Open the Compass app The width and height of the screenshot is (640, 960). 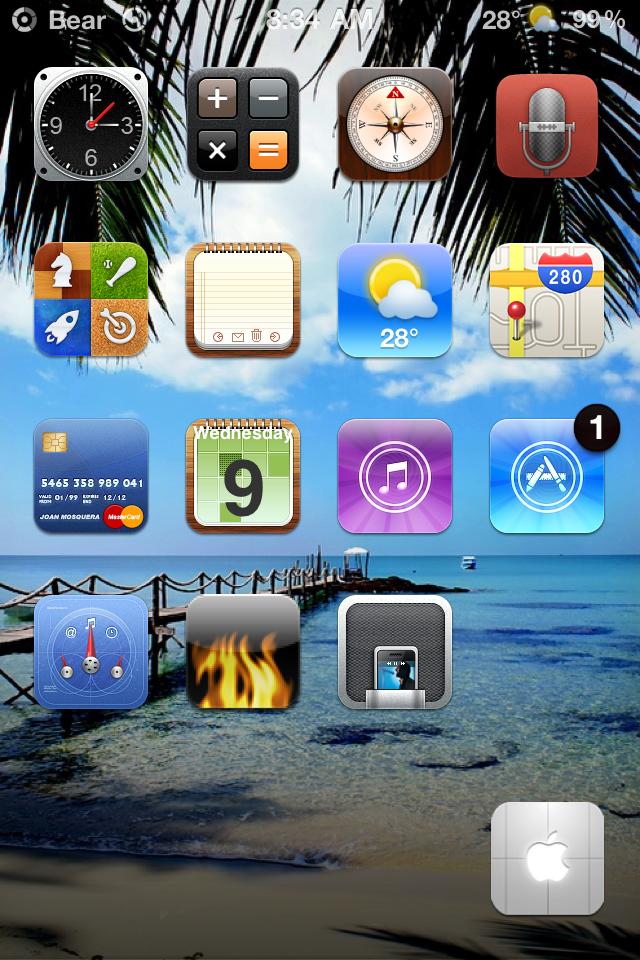[395, 124]
